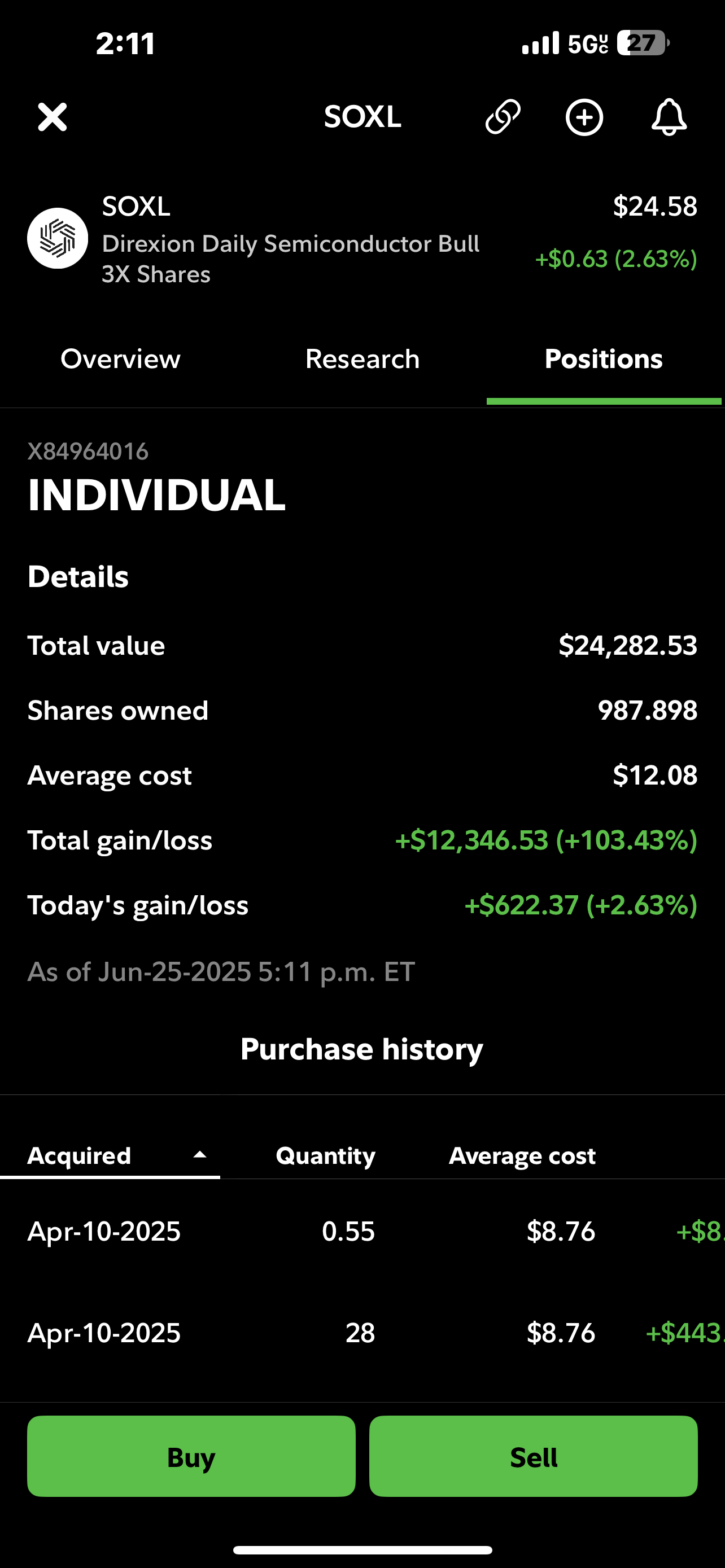Select the Positions tab
Screen dimensions: 725x1568
click(x=603, y=359)
